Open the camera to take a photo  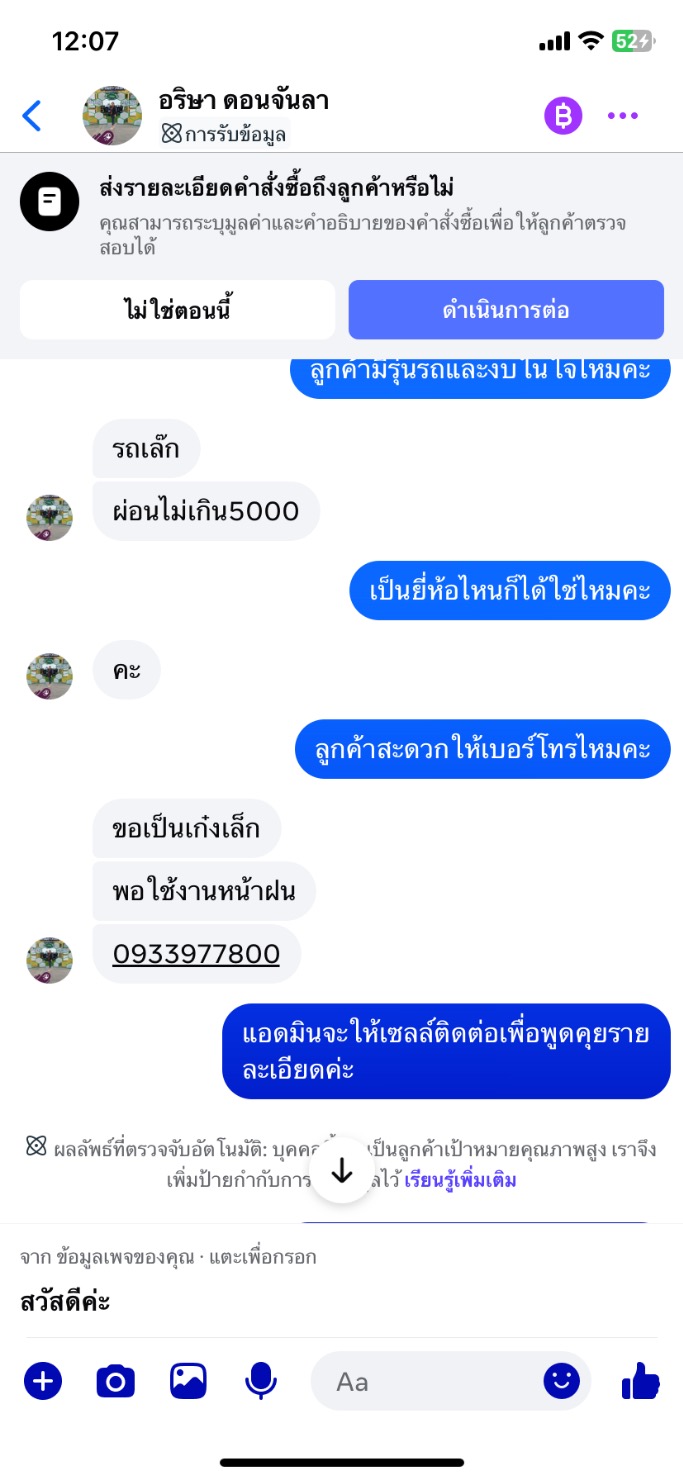pos(115,1382)
